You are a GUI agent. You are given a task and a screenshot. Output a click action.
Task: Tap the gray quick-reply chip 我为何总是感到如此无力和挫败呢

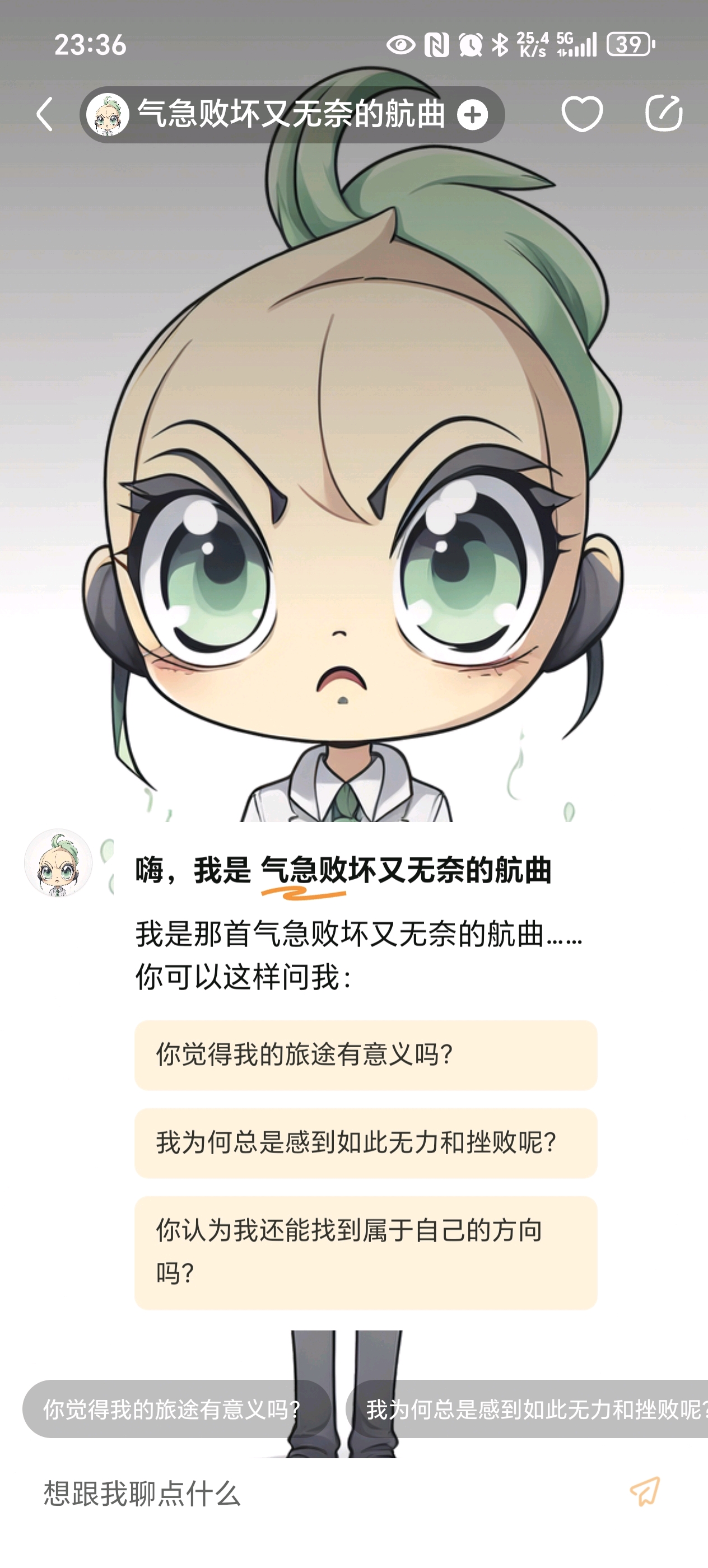pyautogui.click(x=530, y=1409)
